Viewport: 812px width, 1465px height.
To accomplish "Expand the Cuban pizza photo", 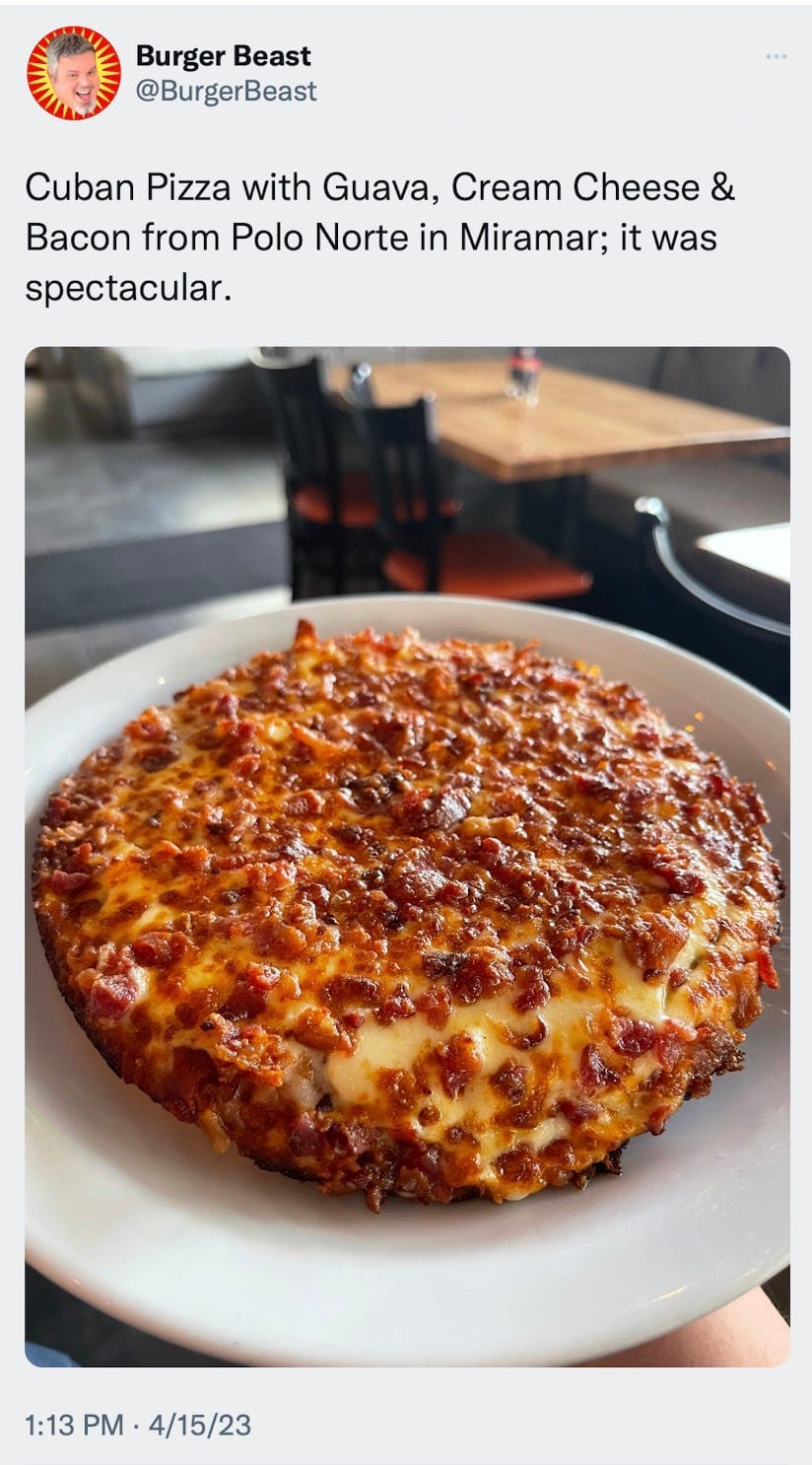I will tap(407, 856).
